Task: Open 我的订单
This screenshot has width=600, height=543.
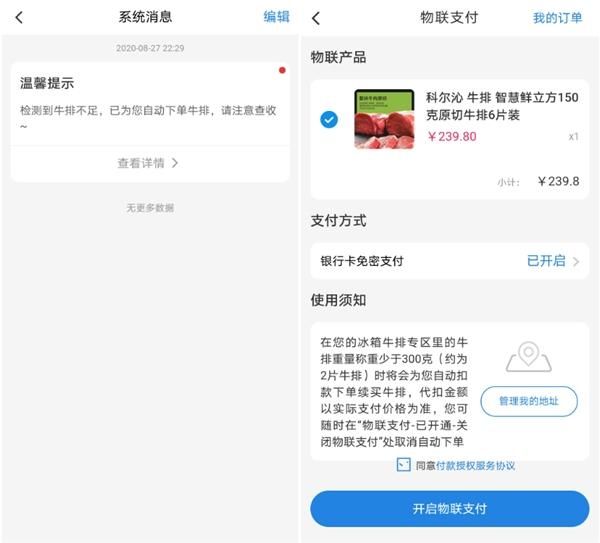Action: (557, 18)
